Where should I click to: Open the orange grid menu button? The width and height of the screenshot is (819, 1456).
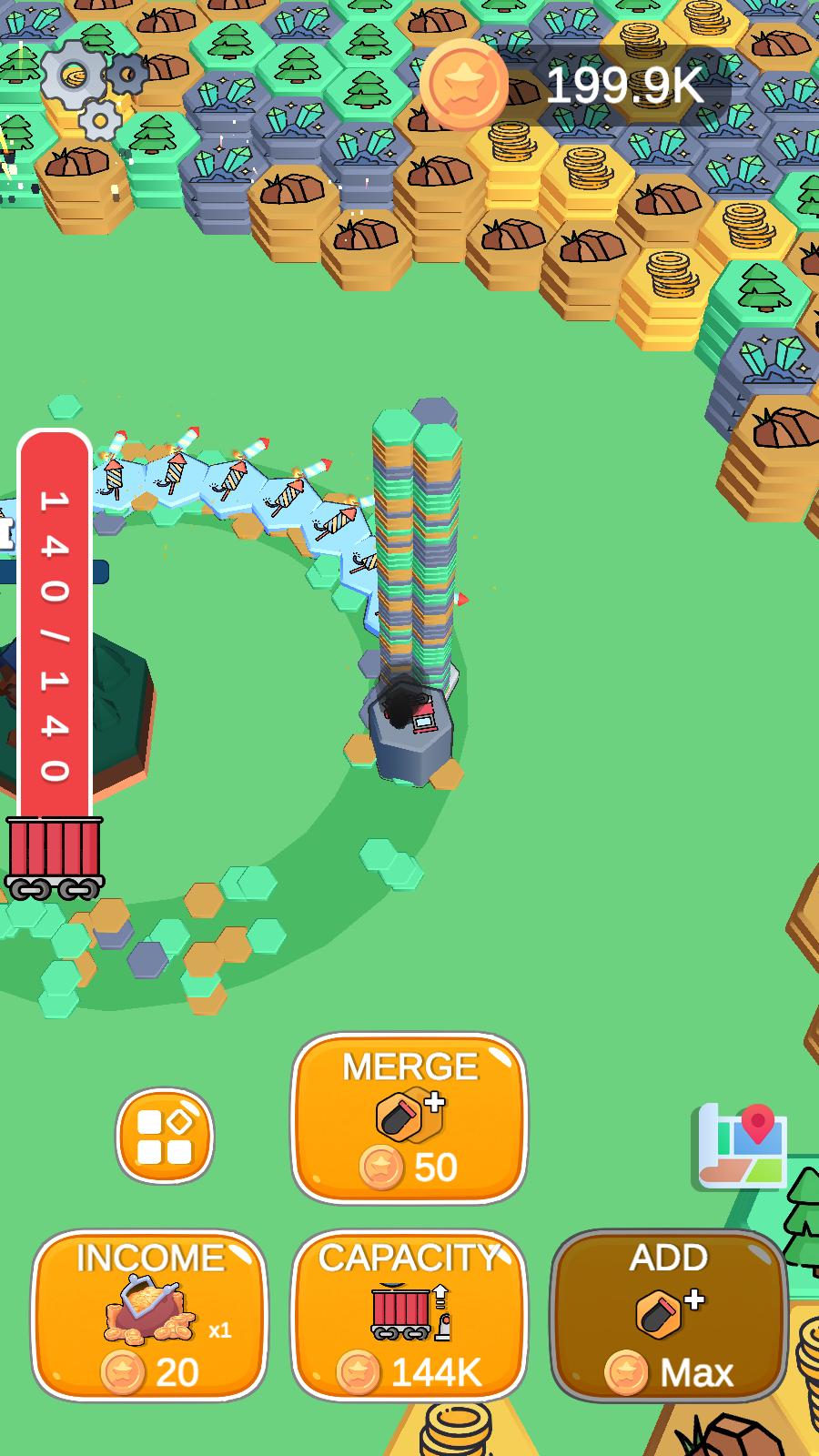tap(165, 1136)
